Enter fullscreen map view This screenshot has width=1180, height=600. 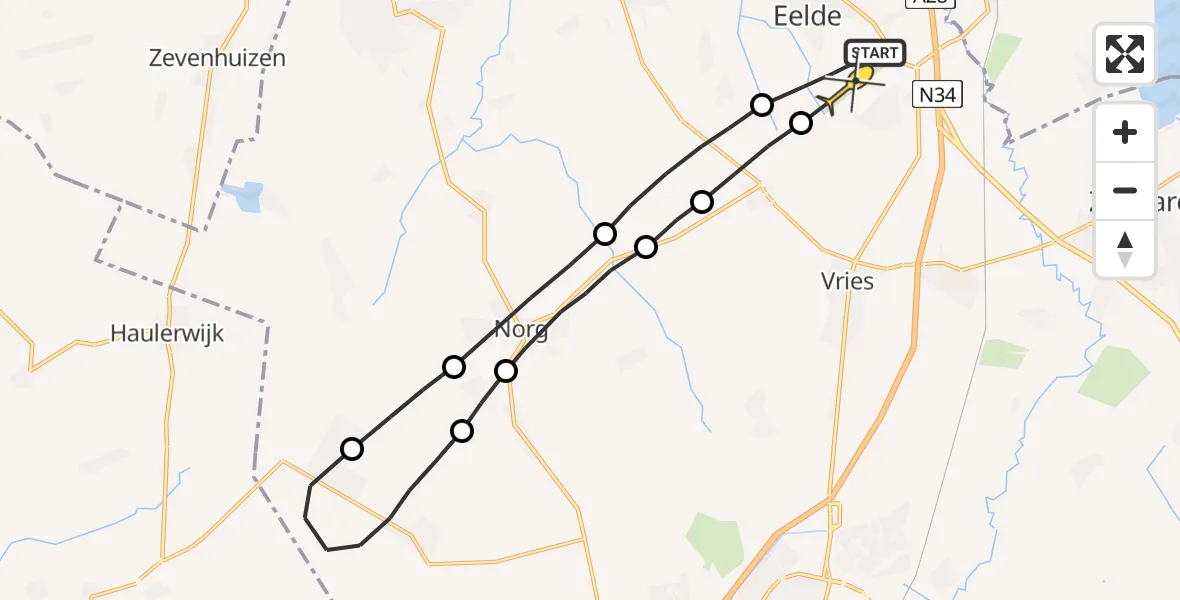tap(1125, 54)
